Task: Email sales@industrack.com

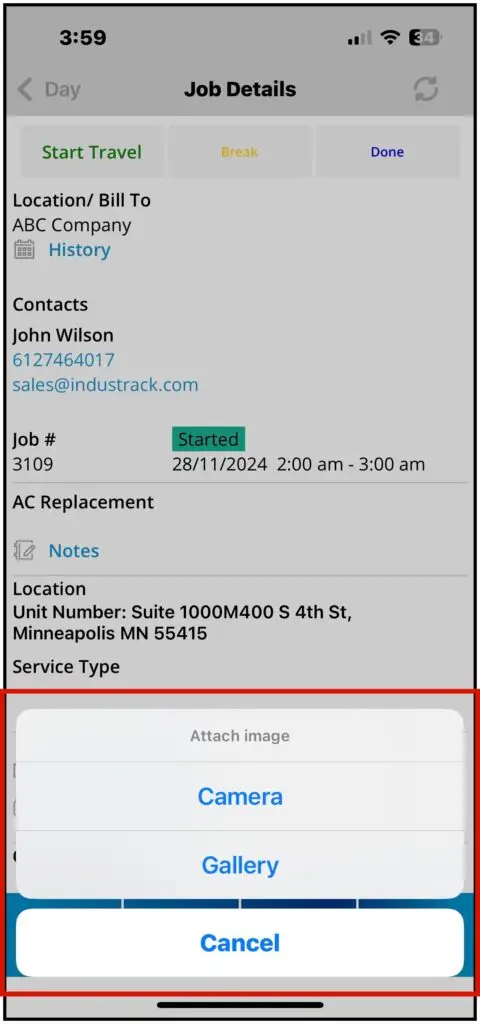Action: tap(105, 385)
